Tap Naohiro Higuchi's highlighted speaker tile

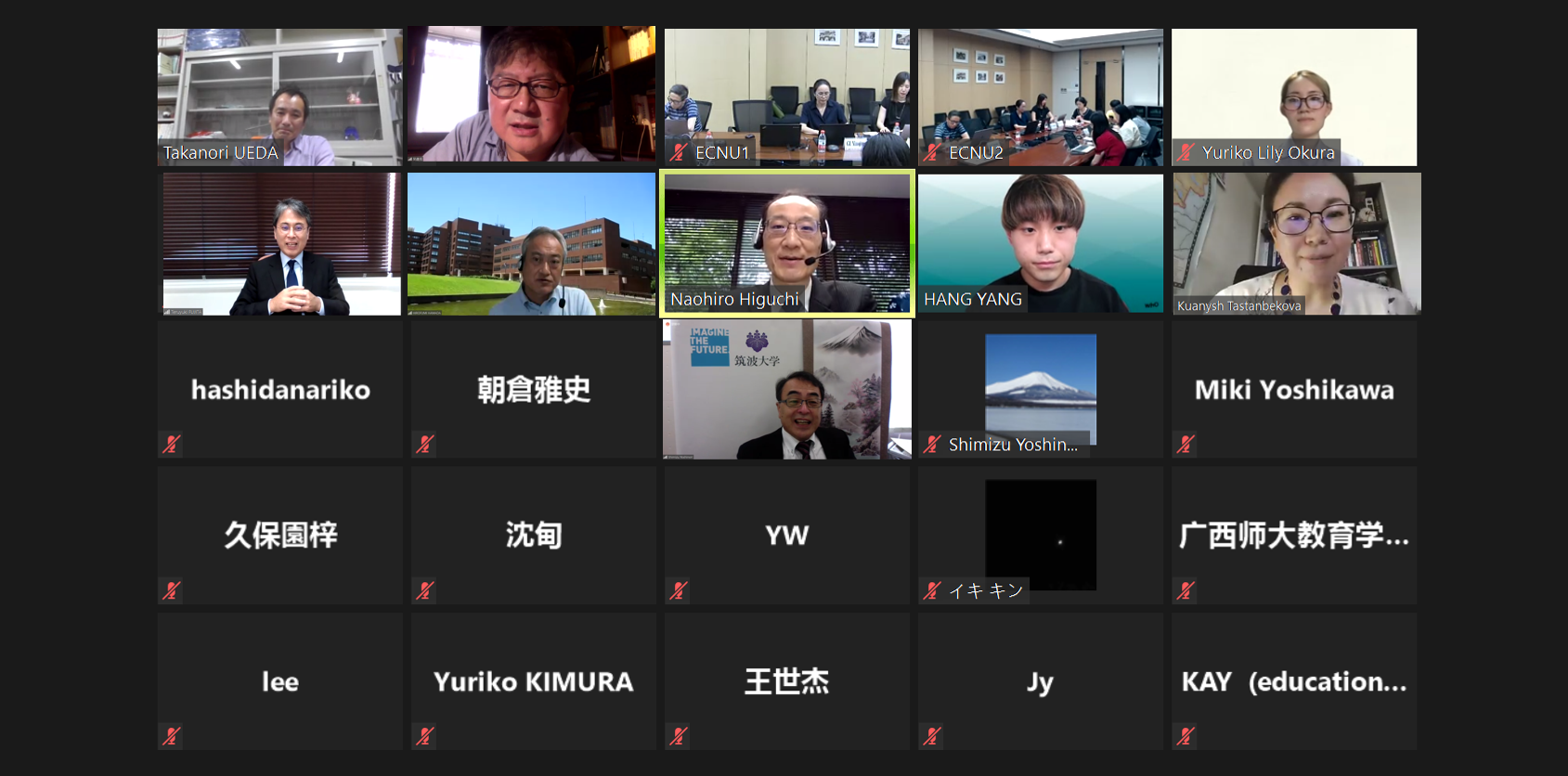point(786,243)
